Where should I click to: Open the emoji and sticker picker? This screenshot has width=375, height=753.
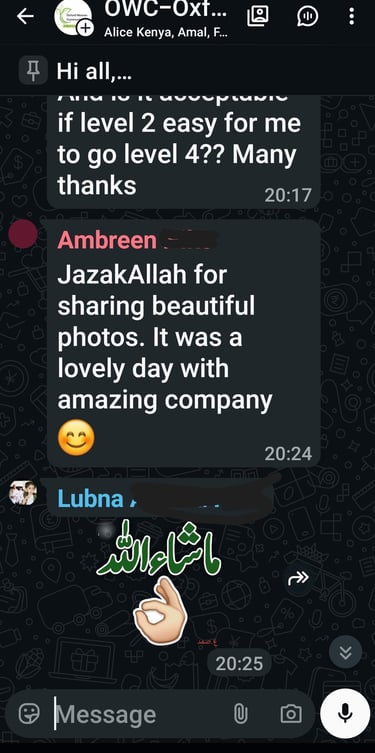tap(29, 714)
